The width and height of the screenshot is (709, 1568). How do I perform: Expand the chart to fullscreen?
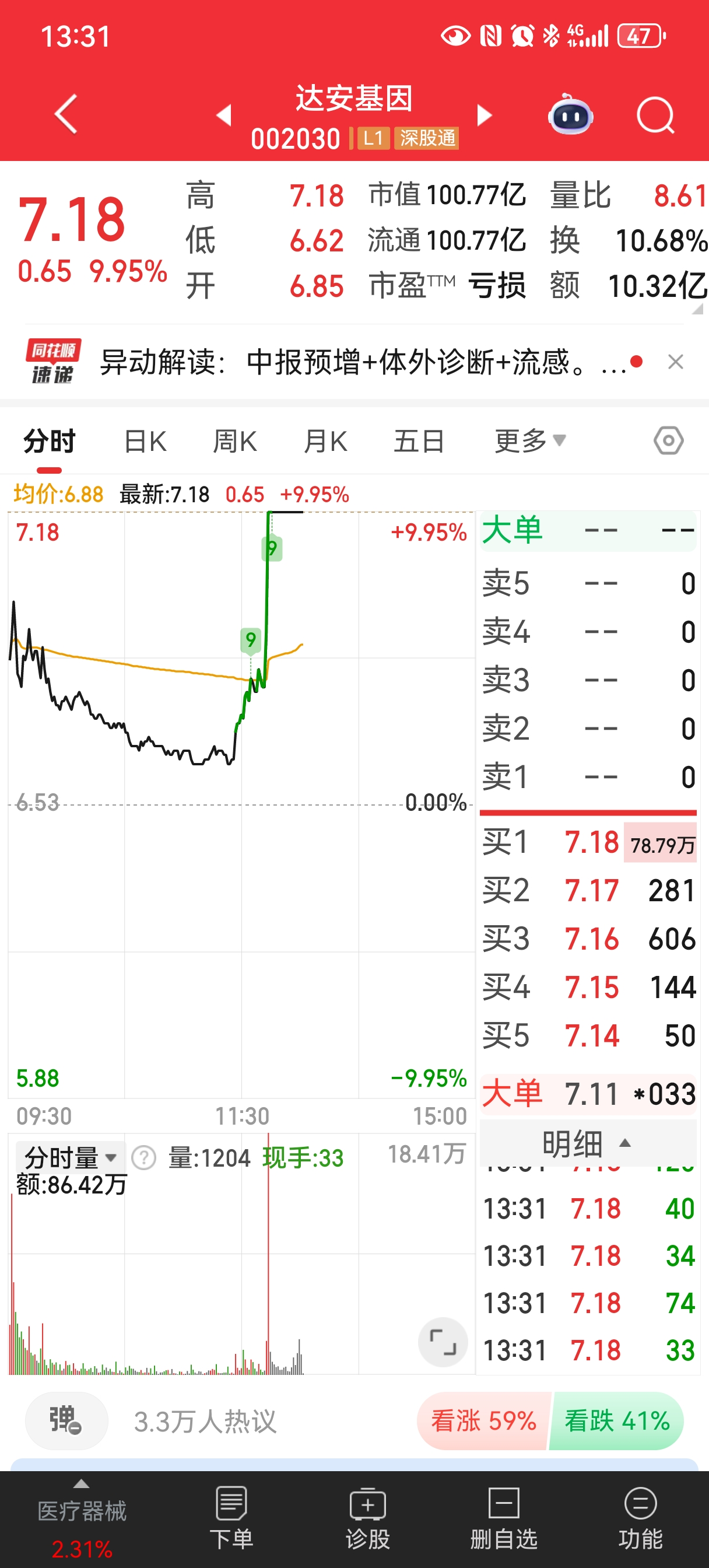443,1342
